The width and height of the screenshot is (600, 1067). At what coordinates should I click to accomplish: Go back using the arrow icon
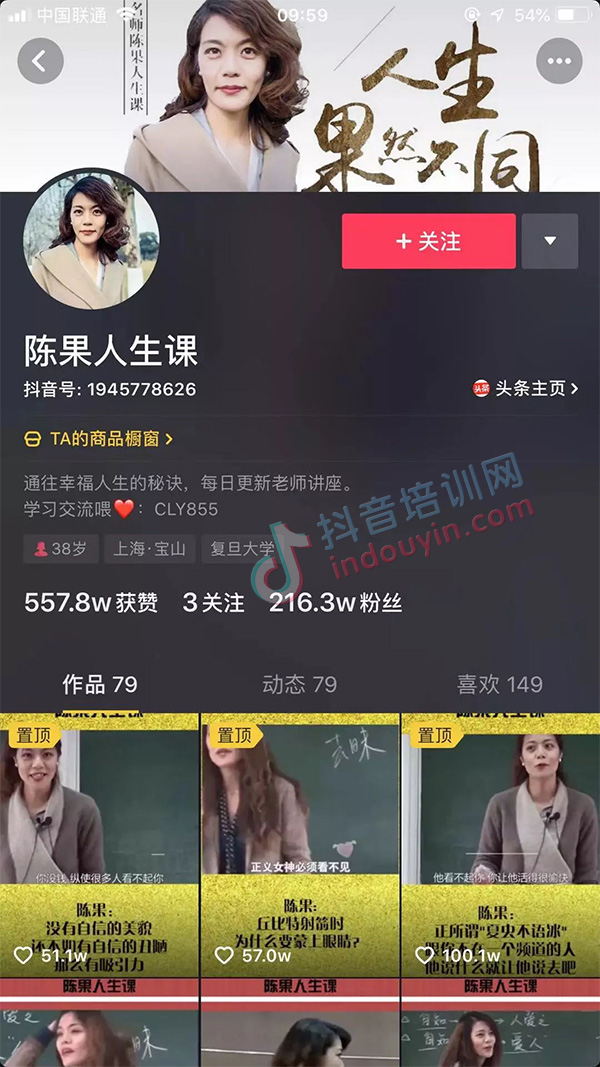pos(40,61)
